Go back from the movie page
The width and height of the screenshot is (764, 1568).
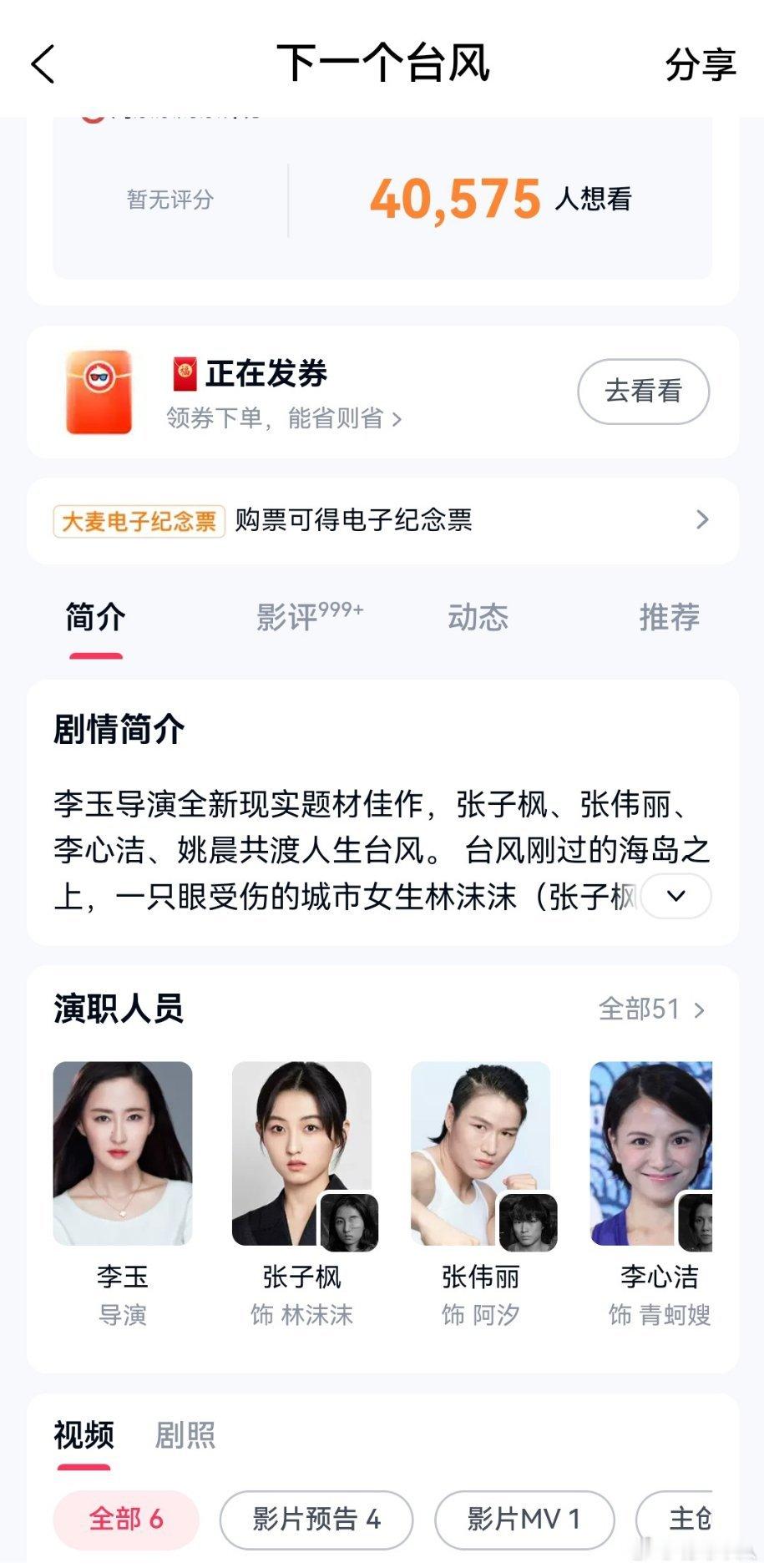[43, 64]
